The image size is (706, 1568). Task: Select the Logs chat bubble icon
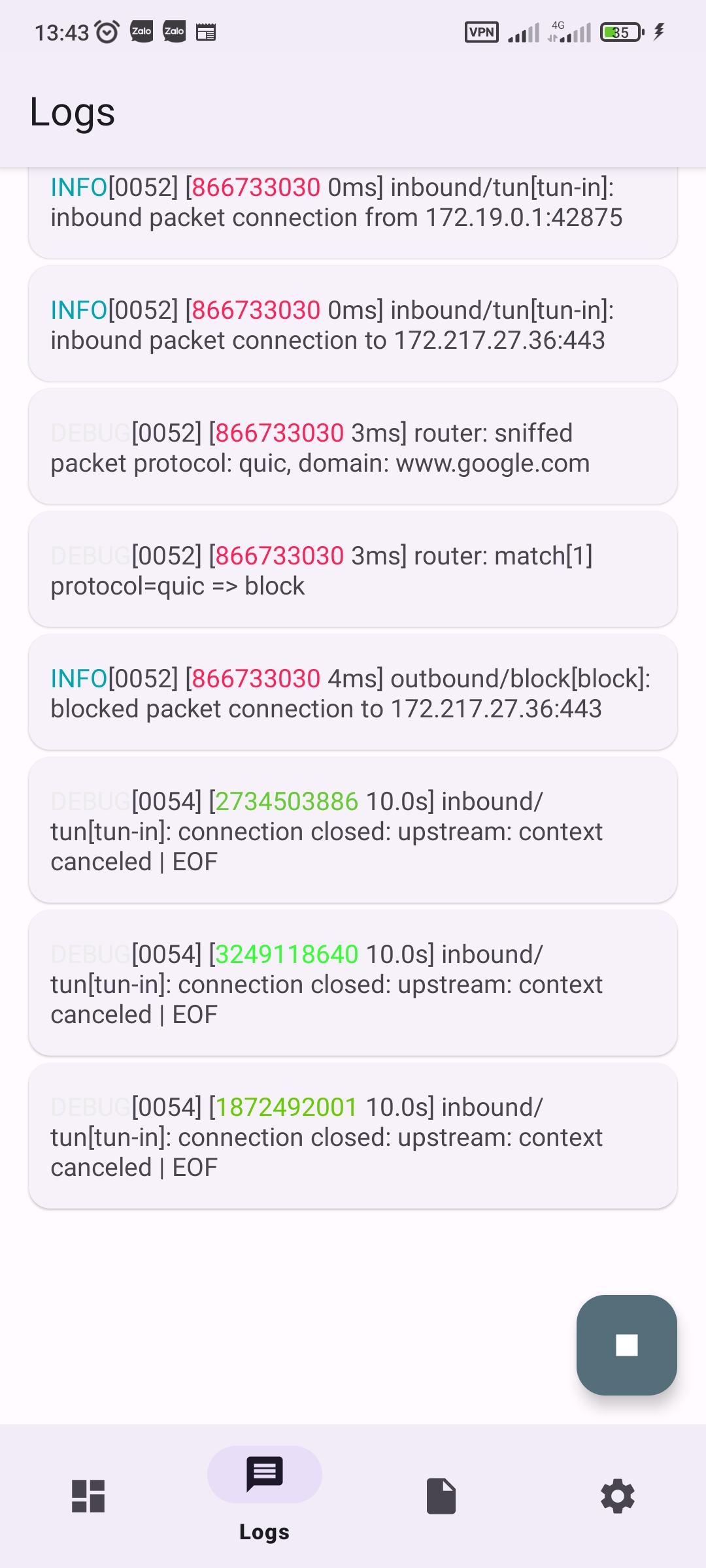pyautogui.click(x=263, y=1474)
